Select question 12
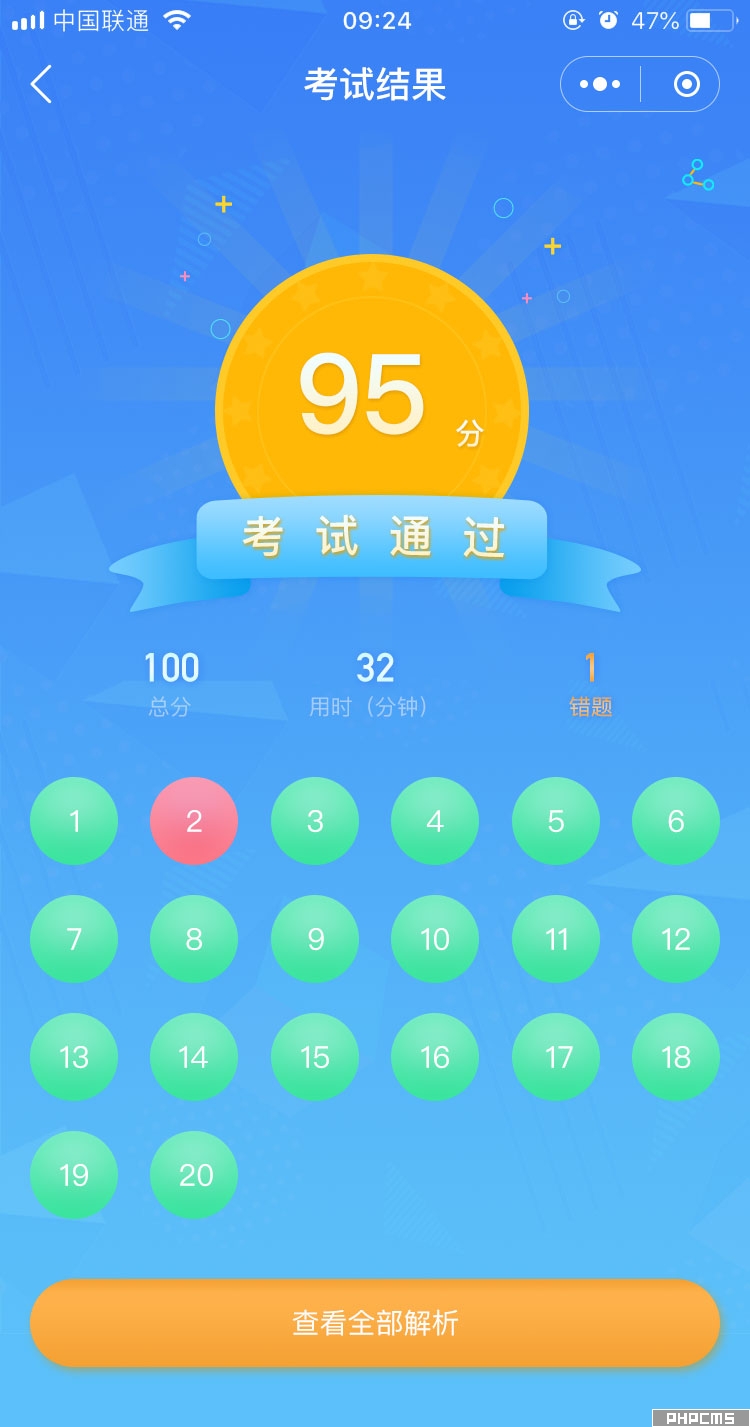750x1427 pixels. tap(676, 939)
